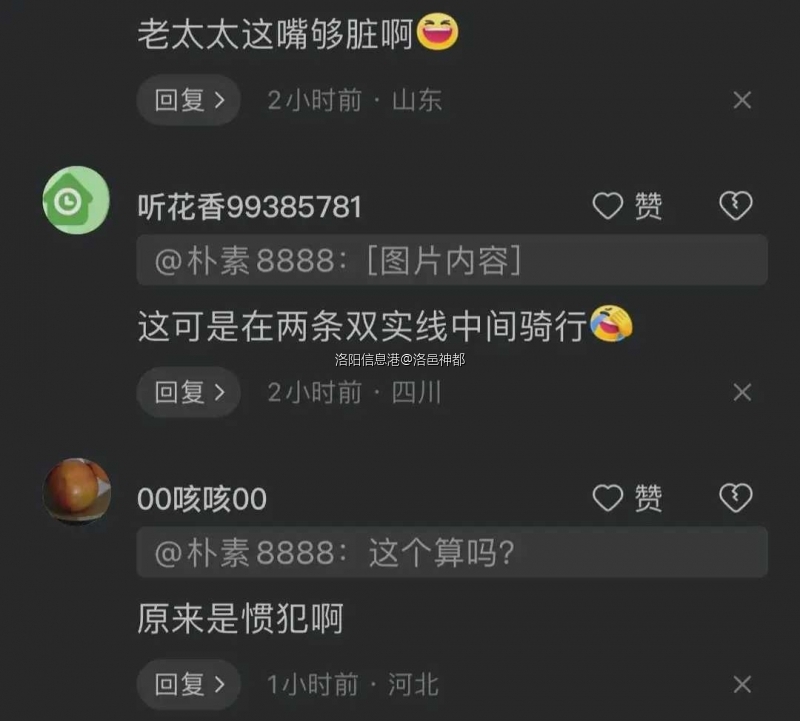Dismiss the comment from 河北
Screen dimensions: 800x721
tap(742, 684)
